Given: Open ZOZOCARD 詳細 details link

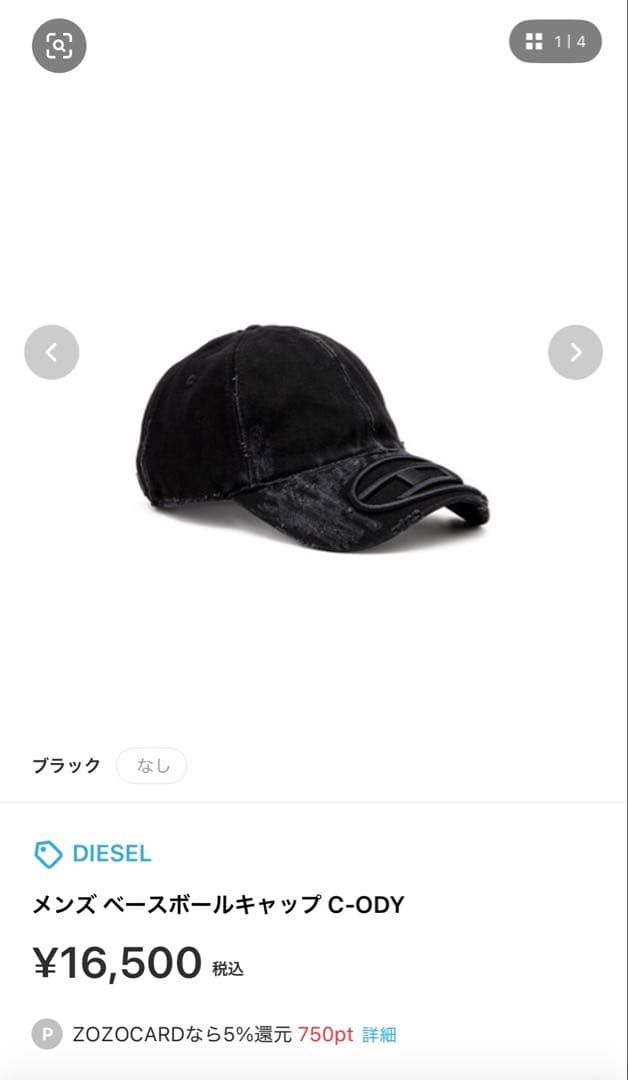Looking at the screenshot, I should [379, 1034].
